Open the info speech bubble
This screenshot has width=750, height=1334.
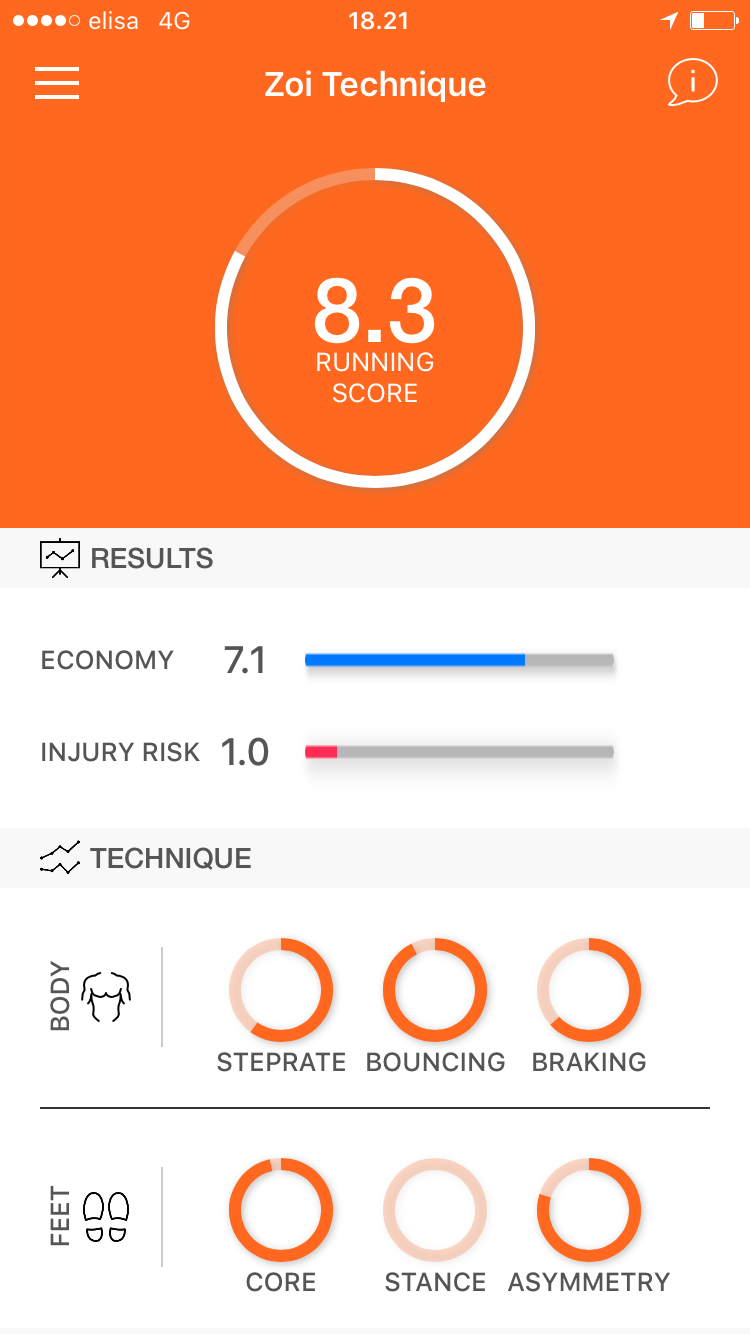[x=692, y=83]
